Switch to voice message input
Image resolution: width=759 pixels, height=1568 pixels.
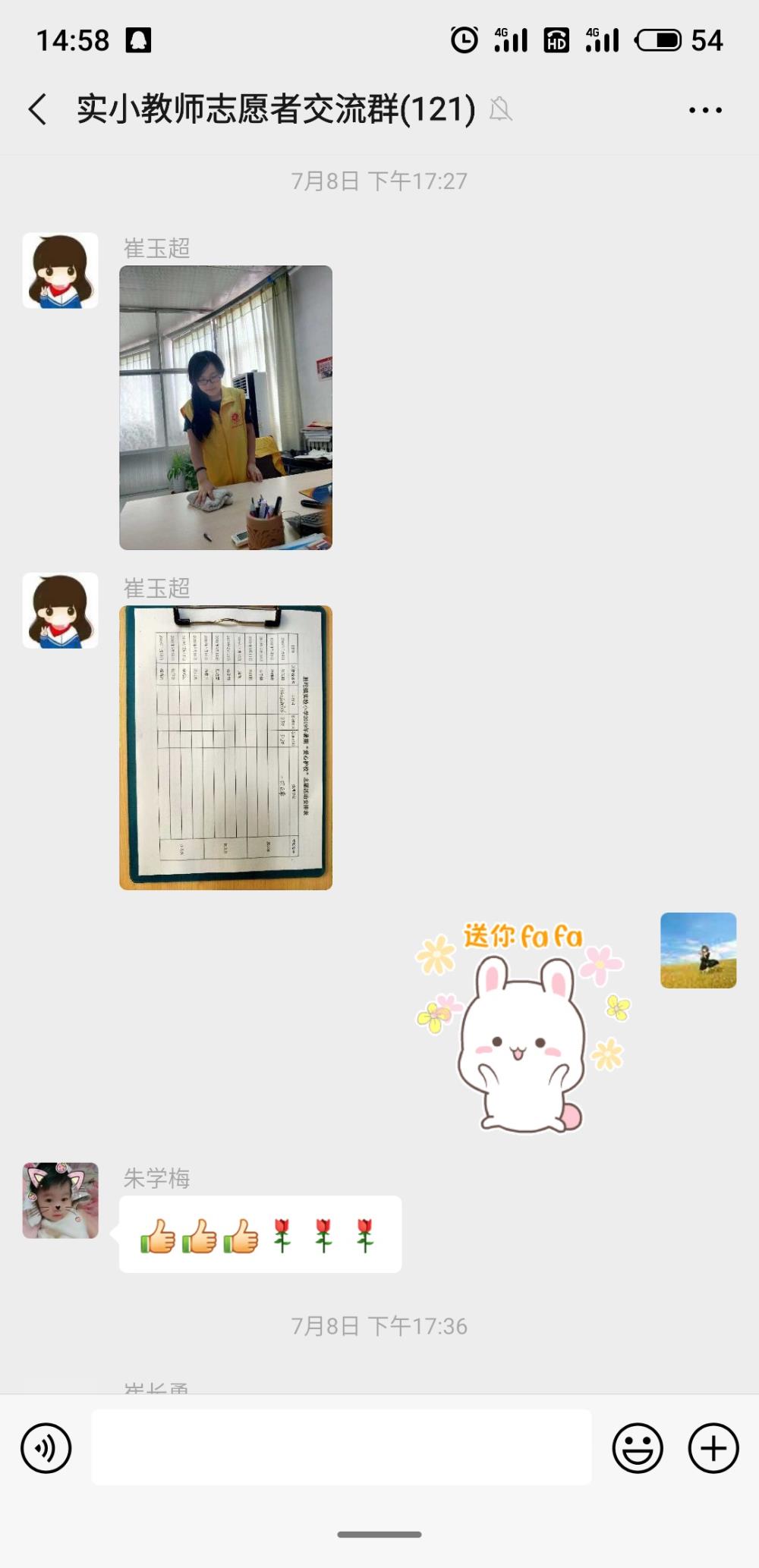[x=46, y=1448]
